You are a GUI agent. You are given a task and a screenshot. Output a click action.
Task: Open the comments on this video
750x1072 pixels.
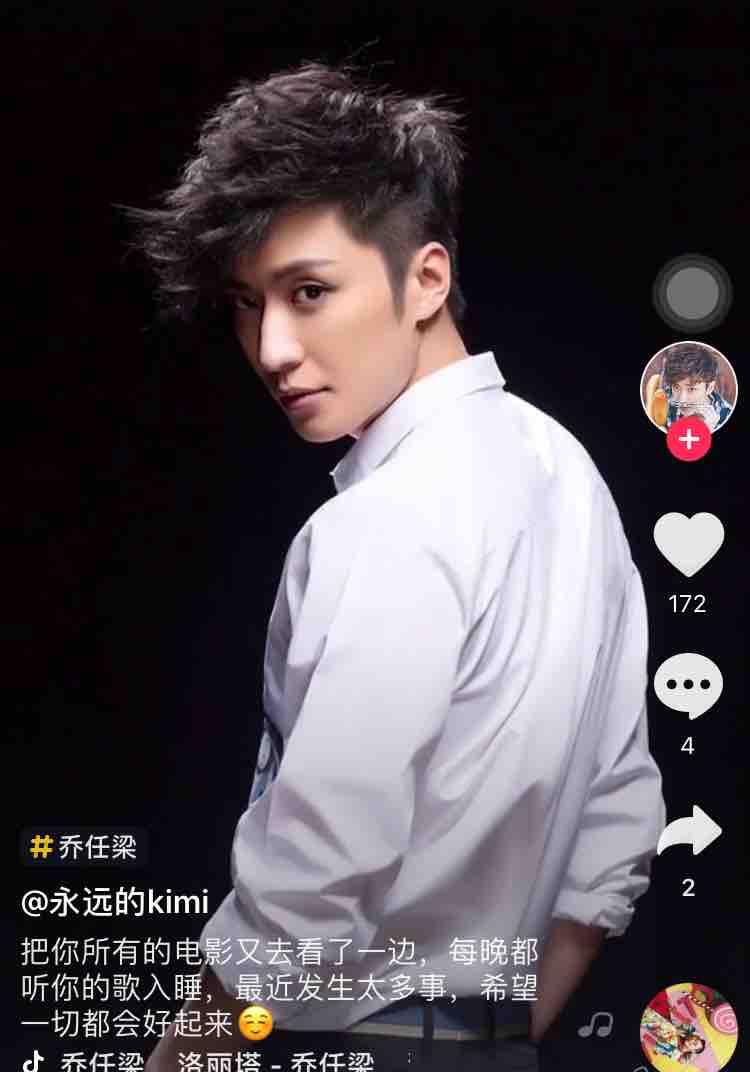[688, 685]
